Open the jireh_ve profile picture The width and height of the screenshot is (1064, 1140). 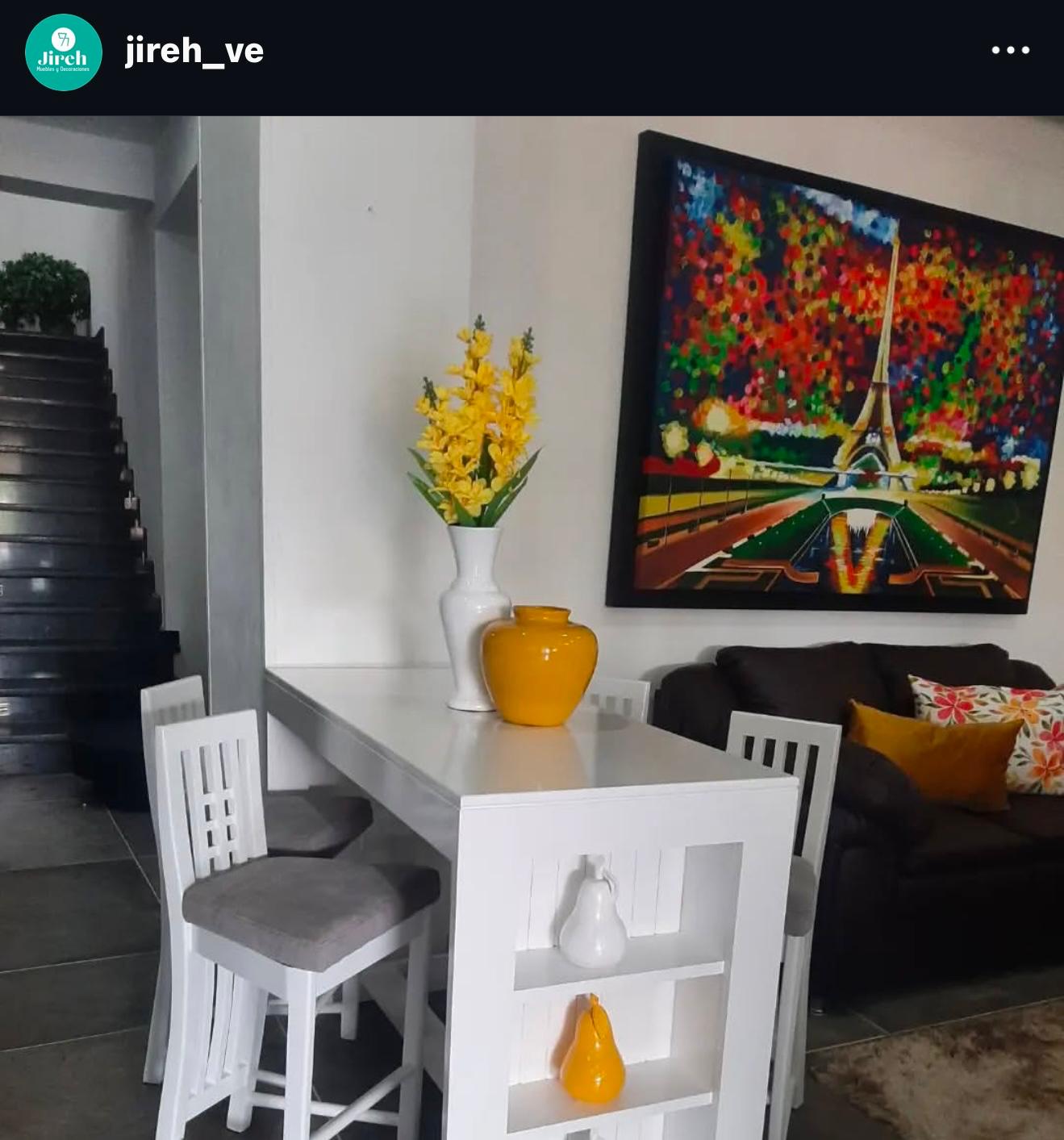coord(63,52)
